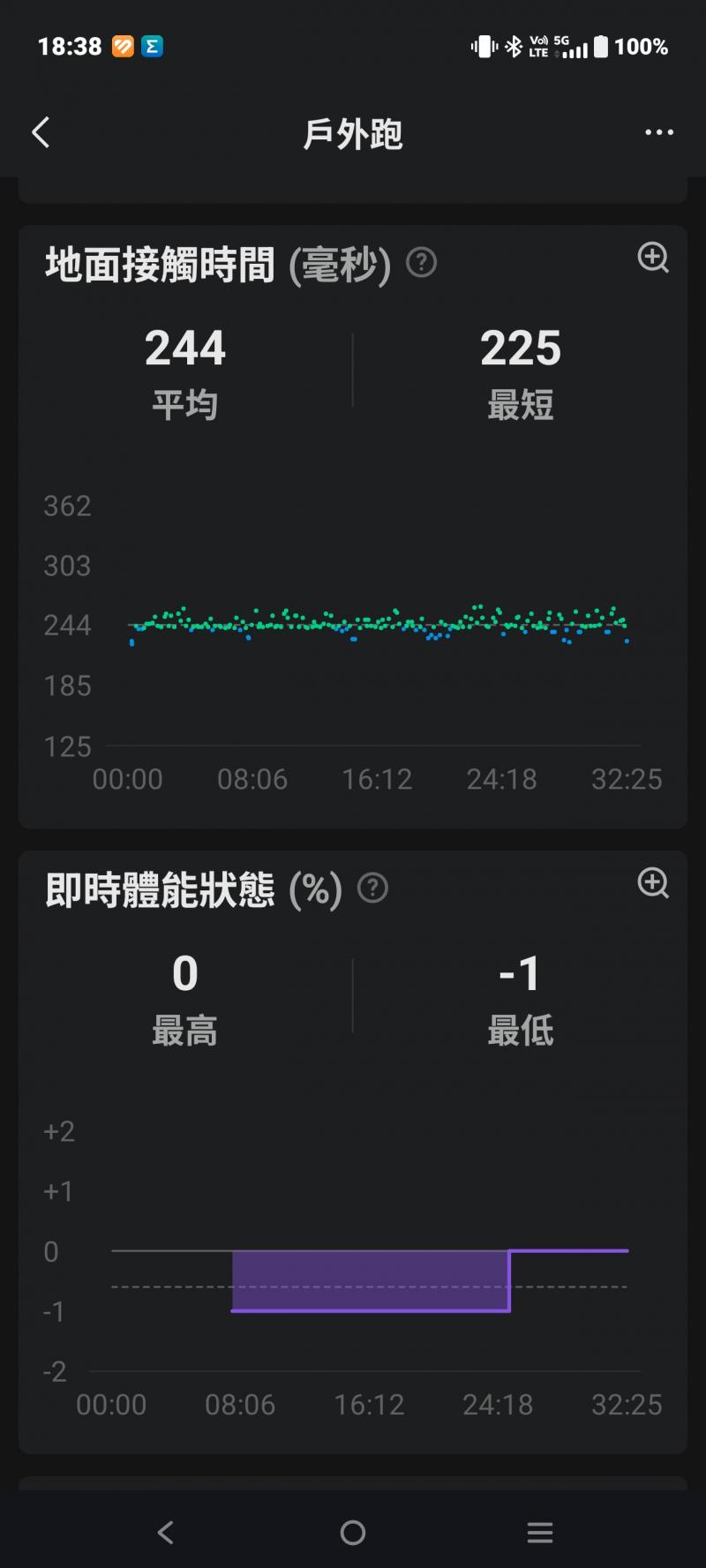Open help for 即時體能狀態 (%)
This screenshot has height=1568, width=706.
[373, 888]
